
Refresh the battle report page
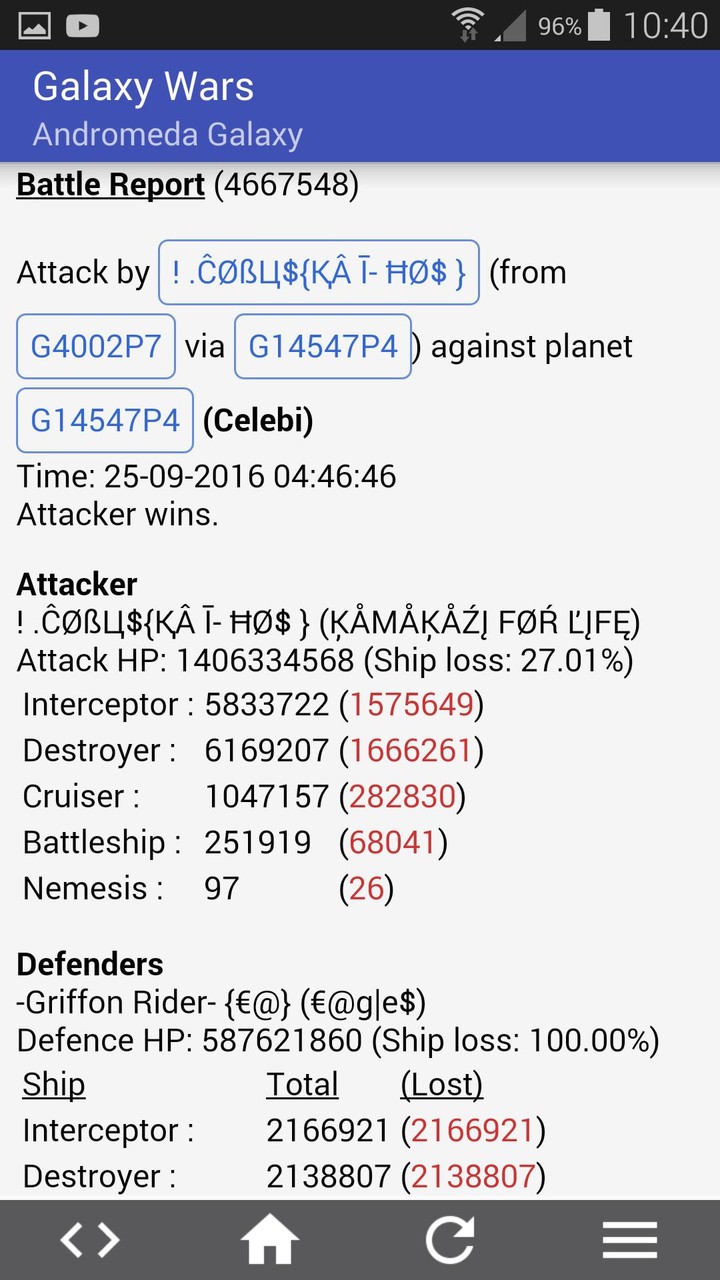(450, 1240)
